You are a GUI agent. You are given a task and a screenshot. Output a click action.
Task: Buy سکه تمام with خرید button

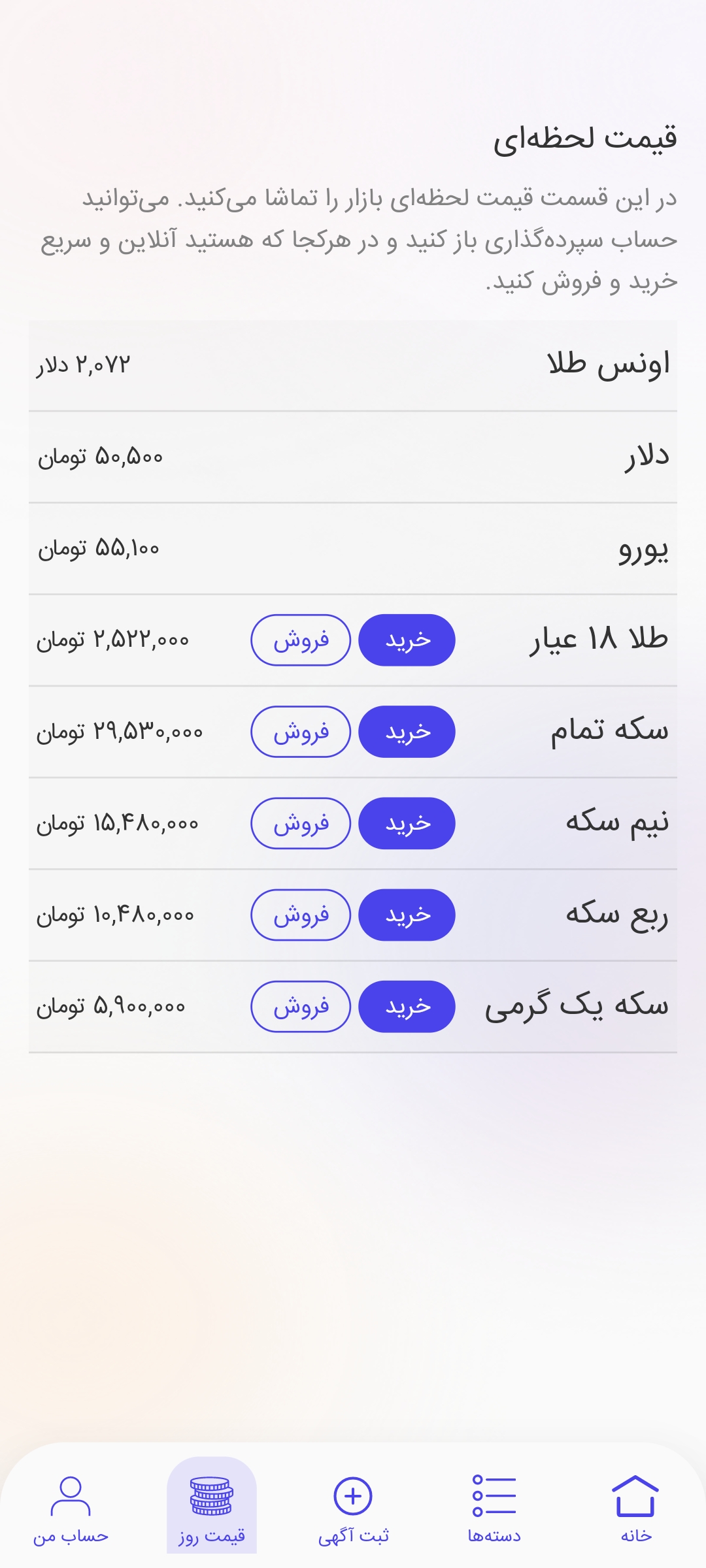click(407, 732)
